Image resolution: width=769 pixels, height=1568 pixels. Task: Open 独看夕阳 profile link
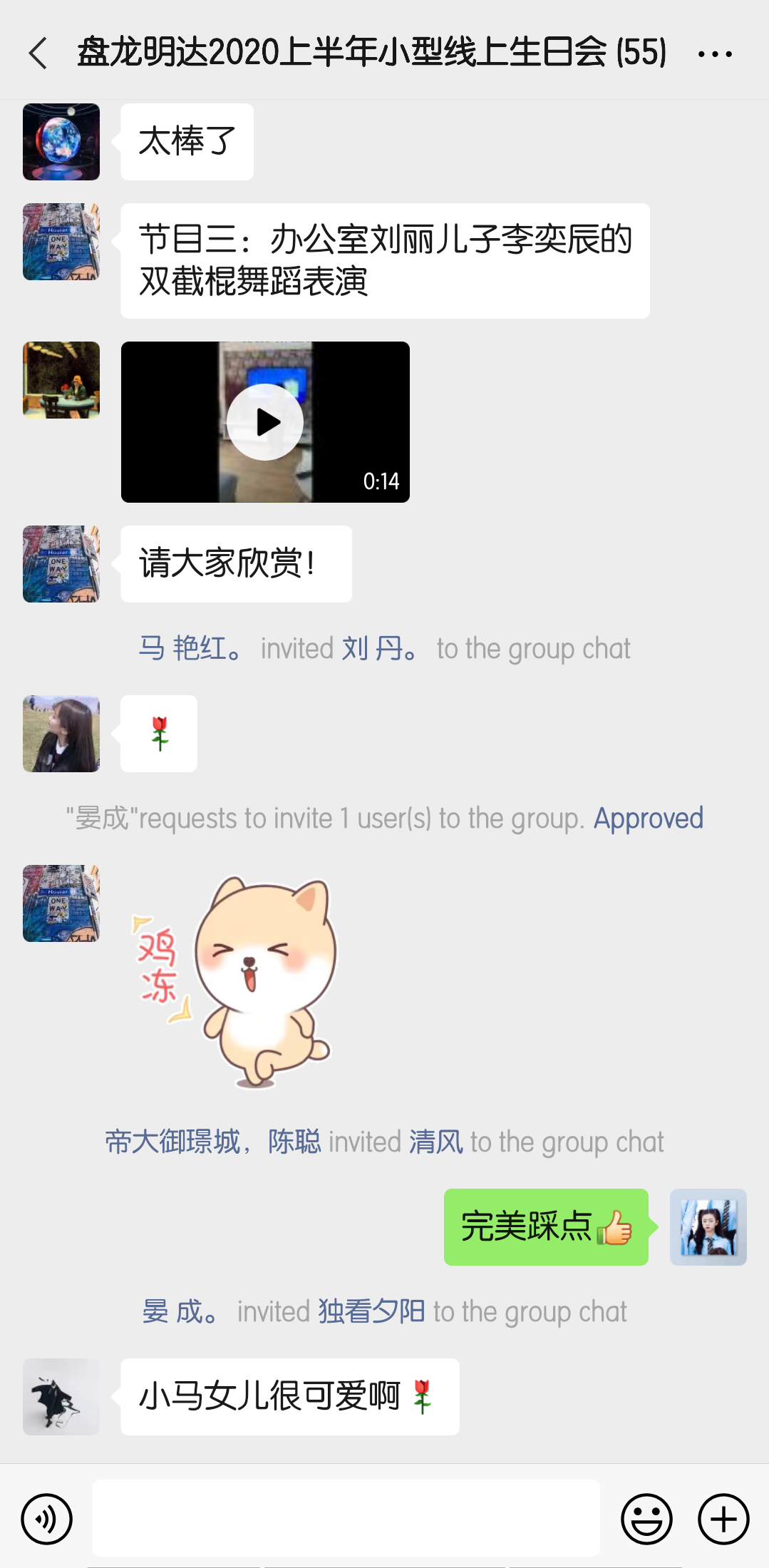tap(371, 1312)
